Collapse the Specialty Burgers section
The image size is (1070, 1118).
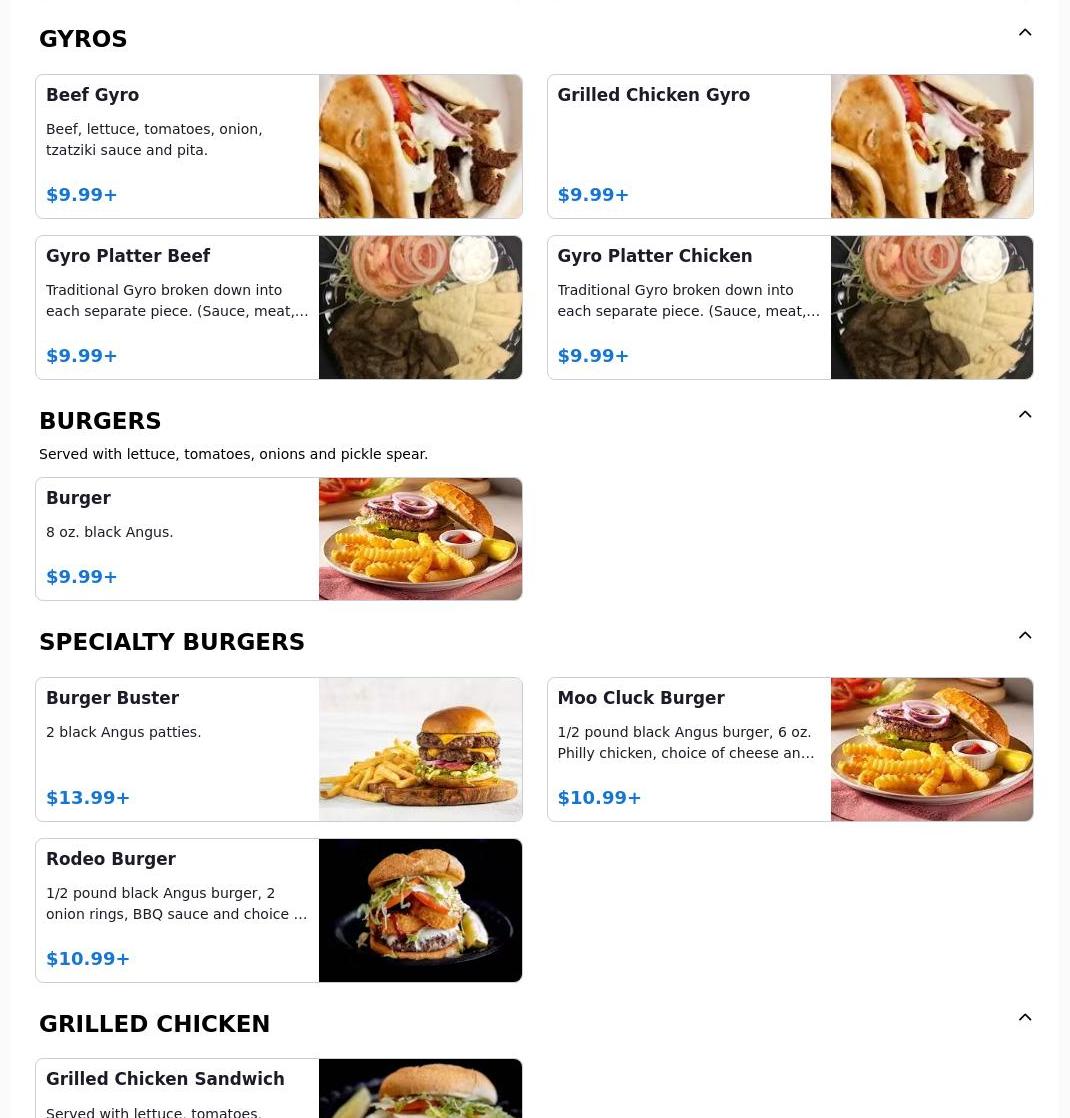[1025, 636]
